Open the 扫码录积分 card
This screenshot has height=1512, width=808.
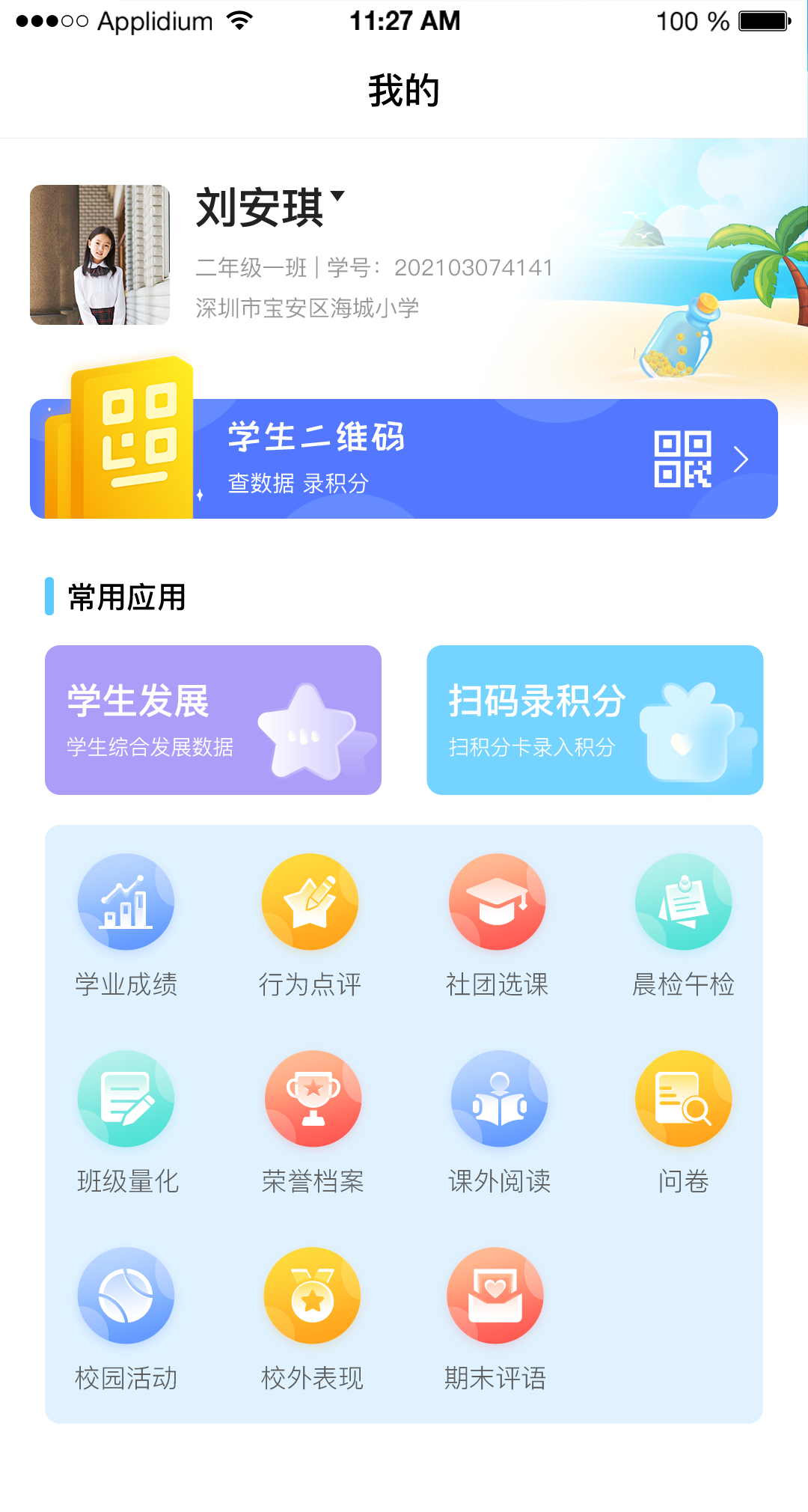coord(595,720)
